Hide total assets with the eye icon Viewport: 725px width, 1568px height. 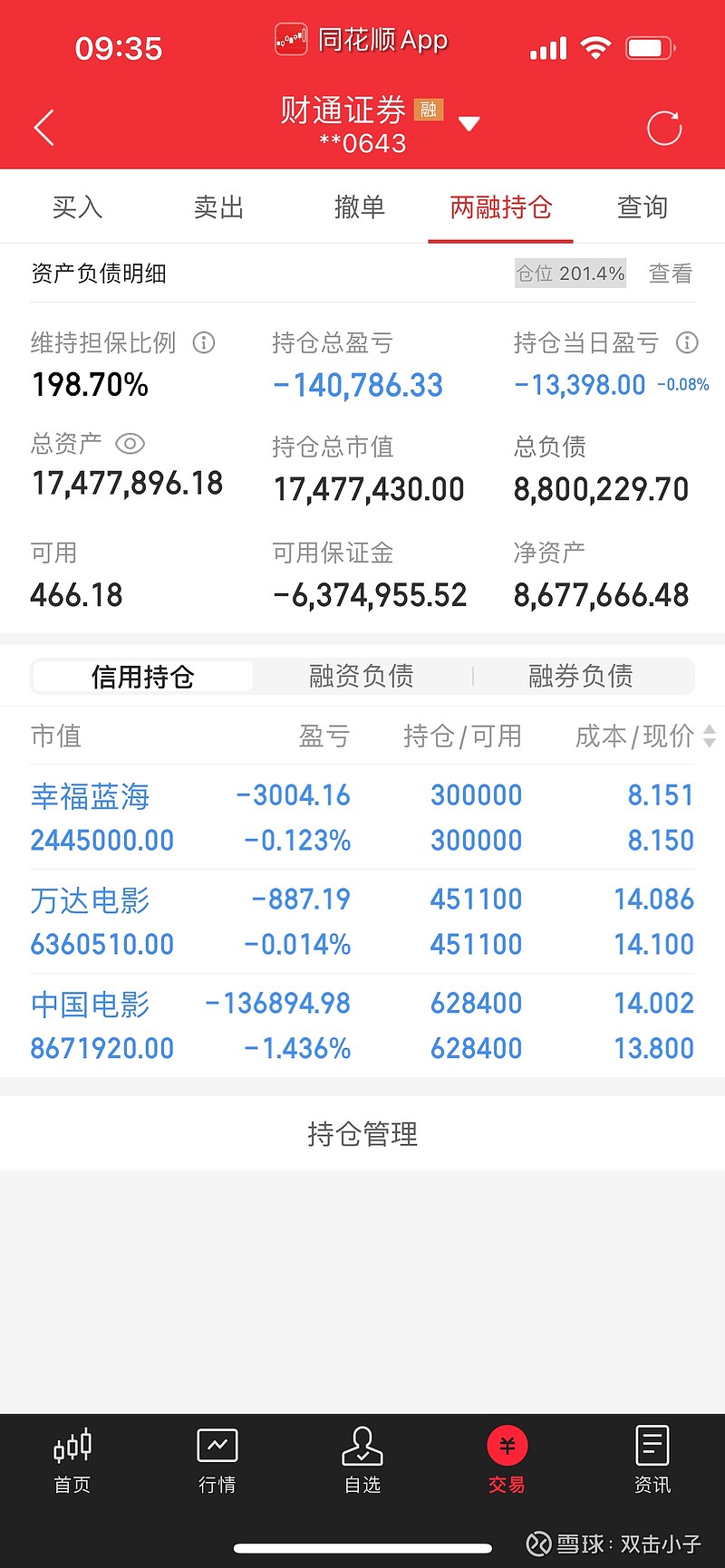coord(130,444)
